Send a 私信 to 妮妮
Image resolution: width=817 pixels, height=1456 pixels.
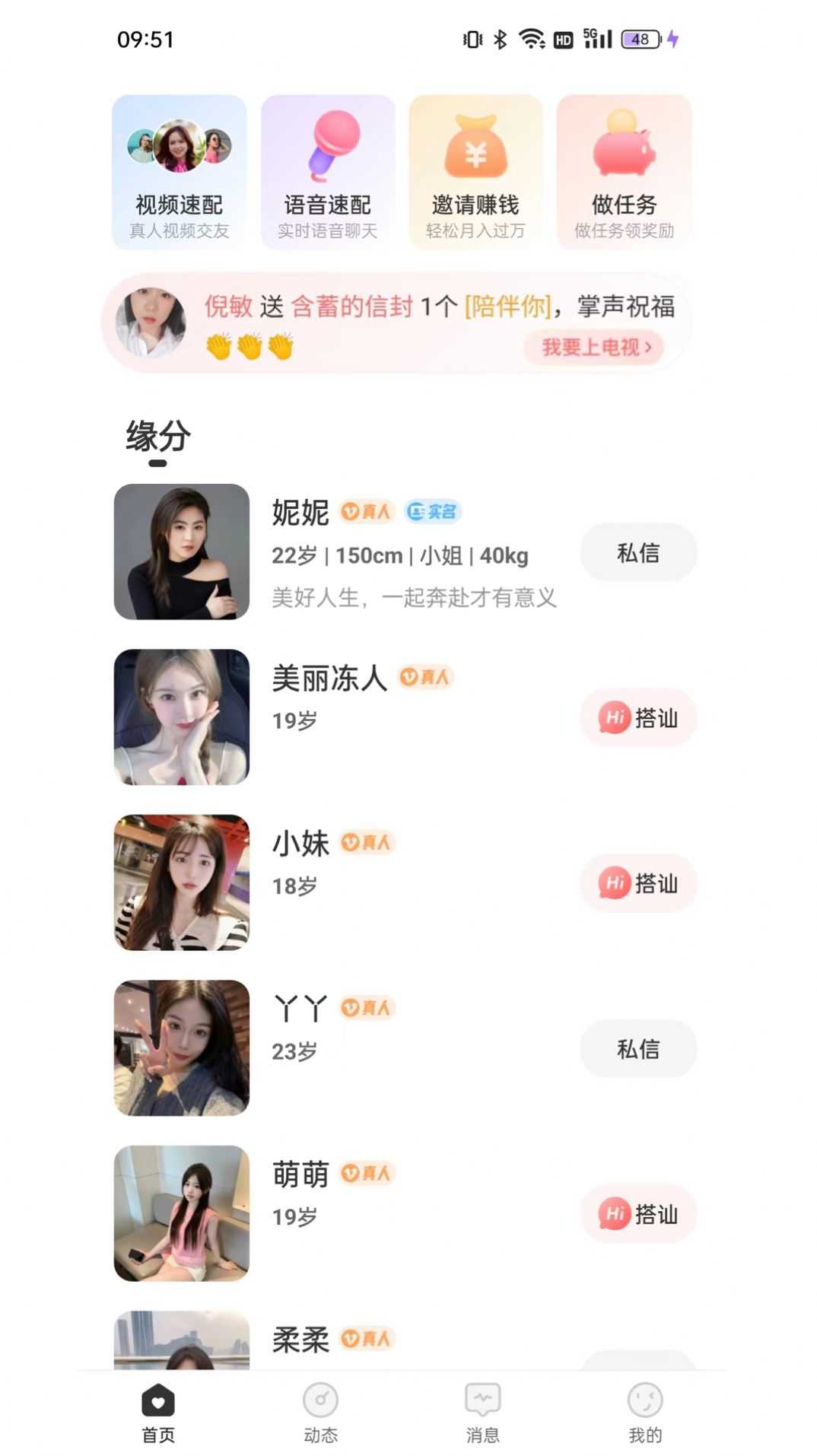(638, 553)
